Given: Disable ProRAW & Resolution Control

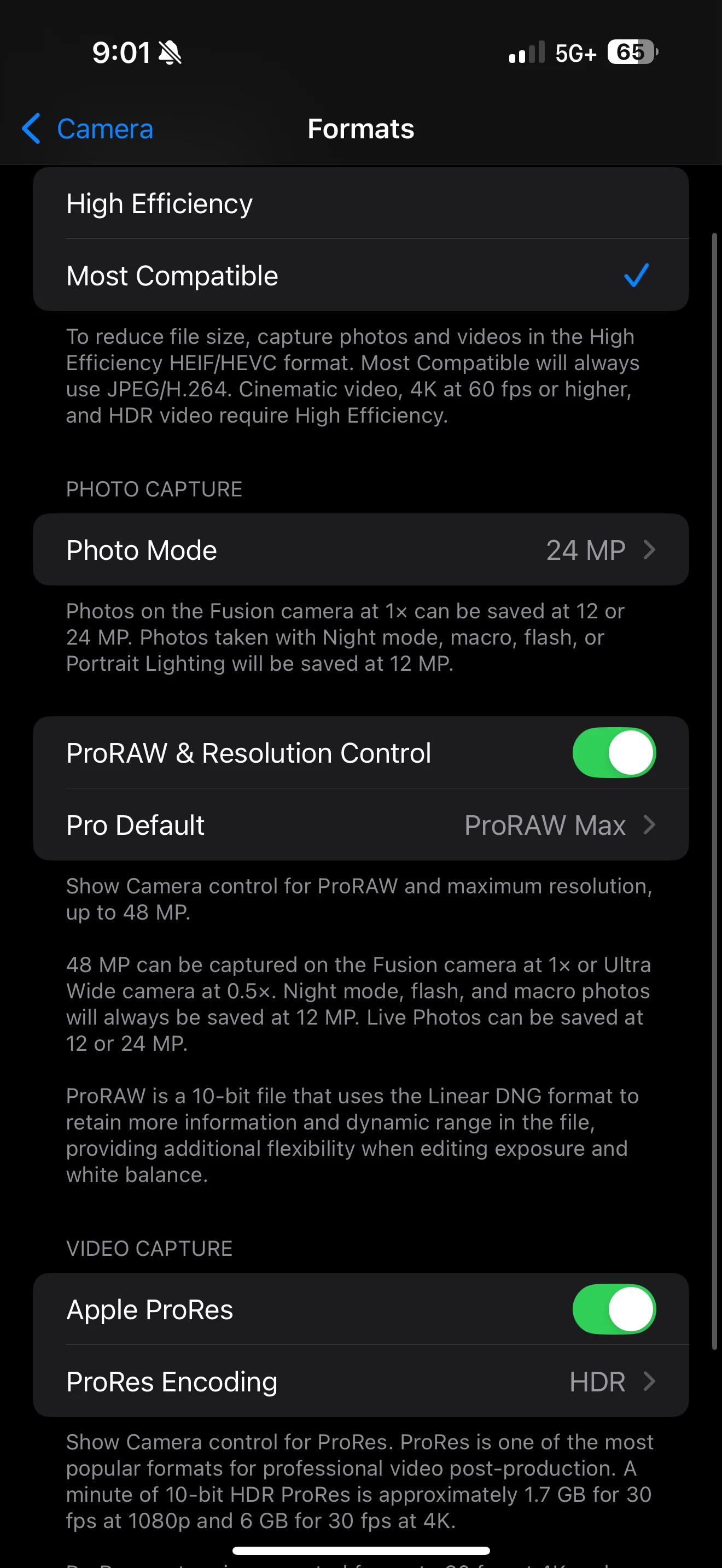Looking at the screenshot, I should pos(613,753).
